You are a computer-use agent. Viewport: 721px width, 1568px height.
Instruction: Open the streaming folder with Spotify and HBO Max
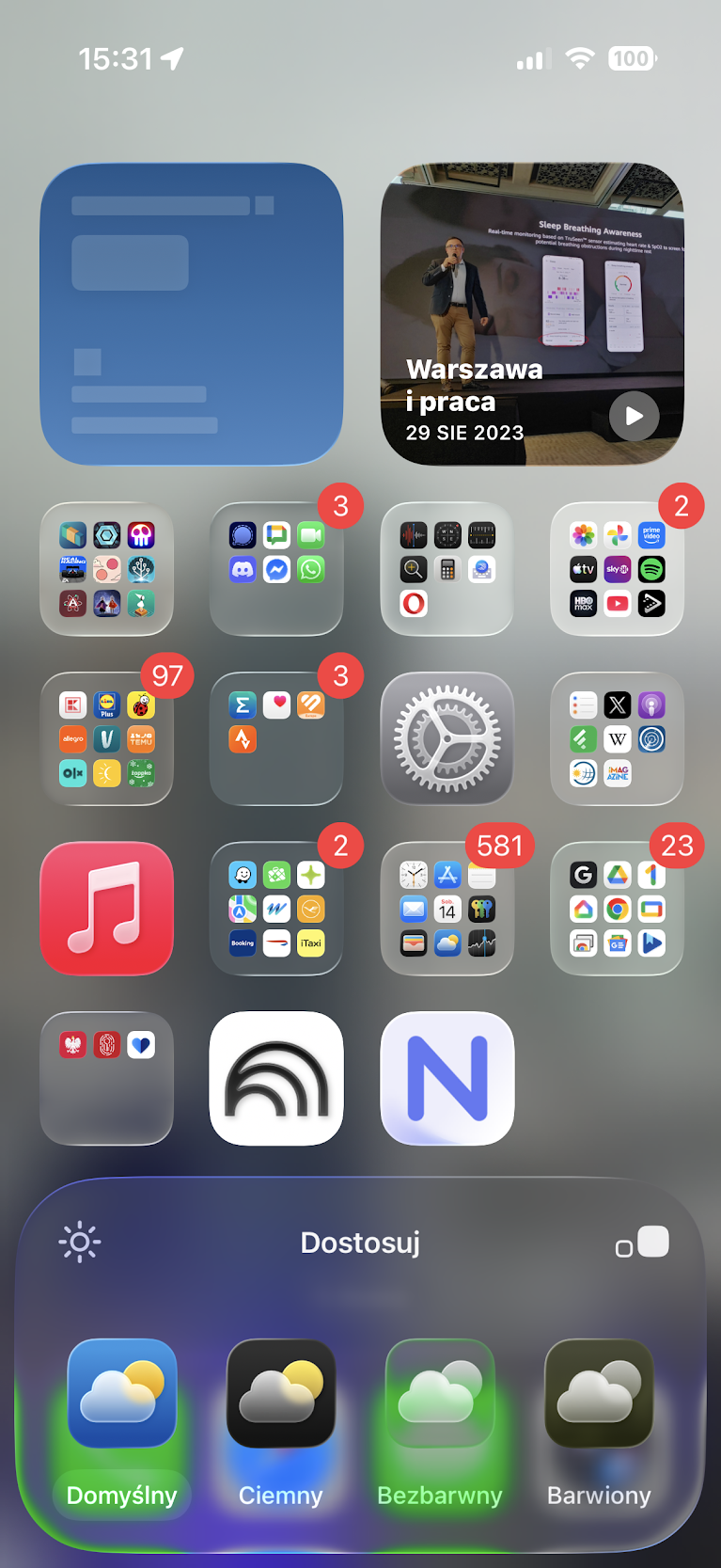pos(617,569)
